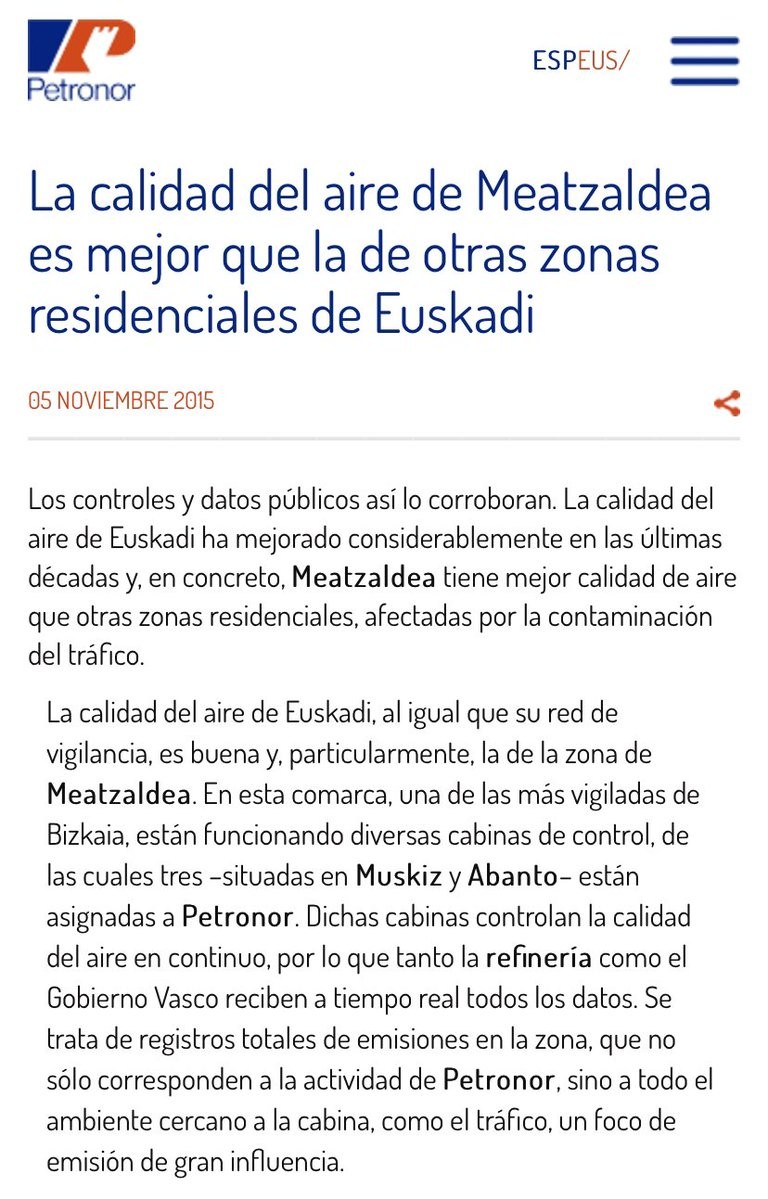Switch language to ESP
Screen dimensions: 768x1199
[554, 61]
